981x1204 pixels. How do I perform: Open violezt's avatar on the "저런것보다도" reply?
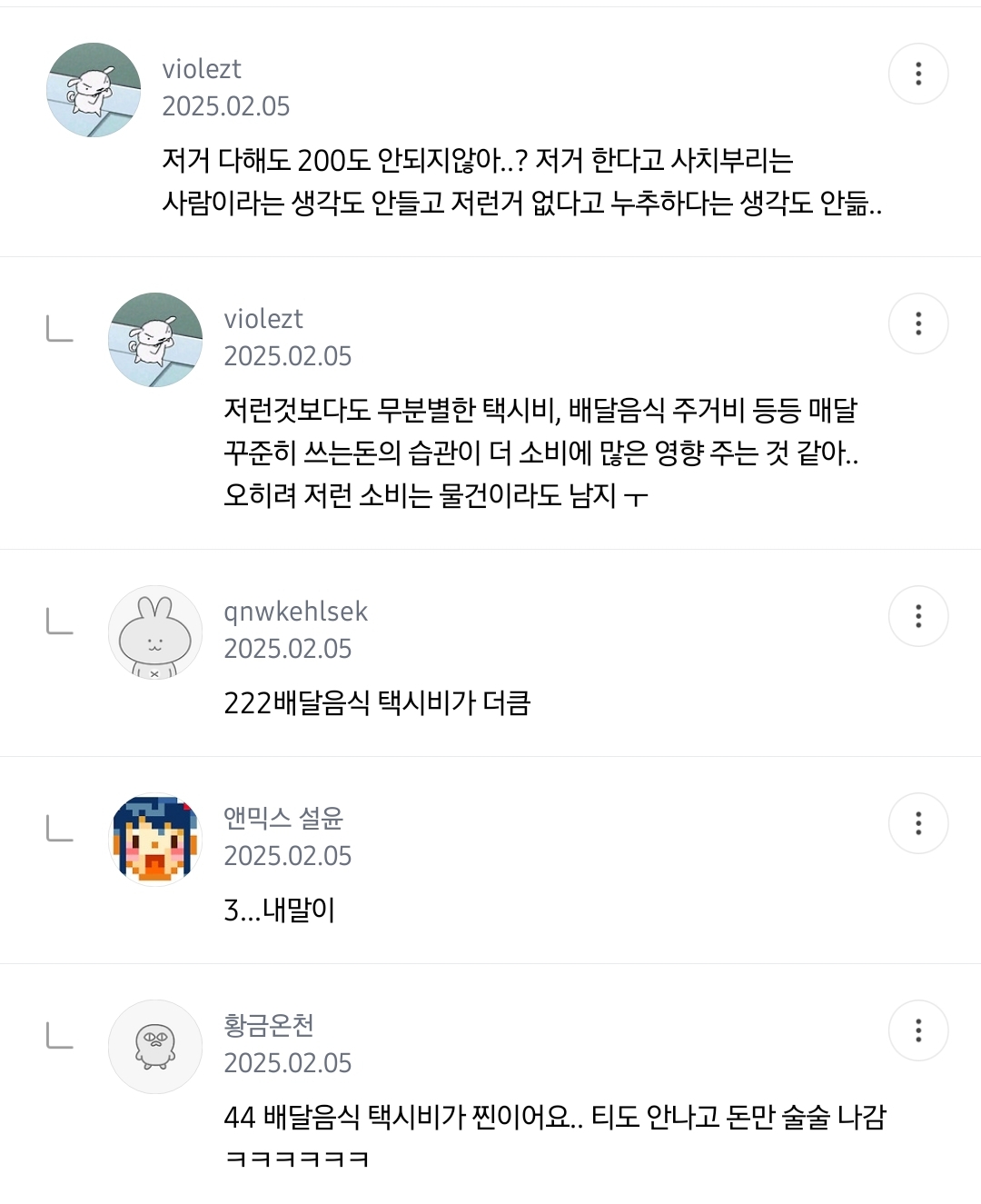[x=155, y=340]
